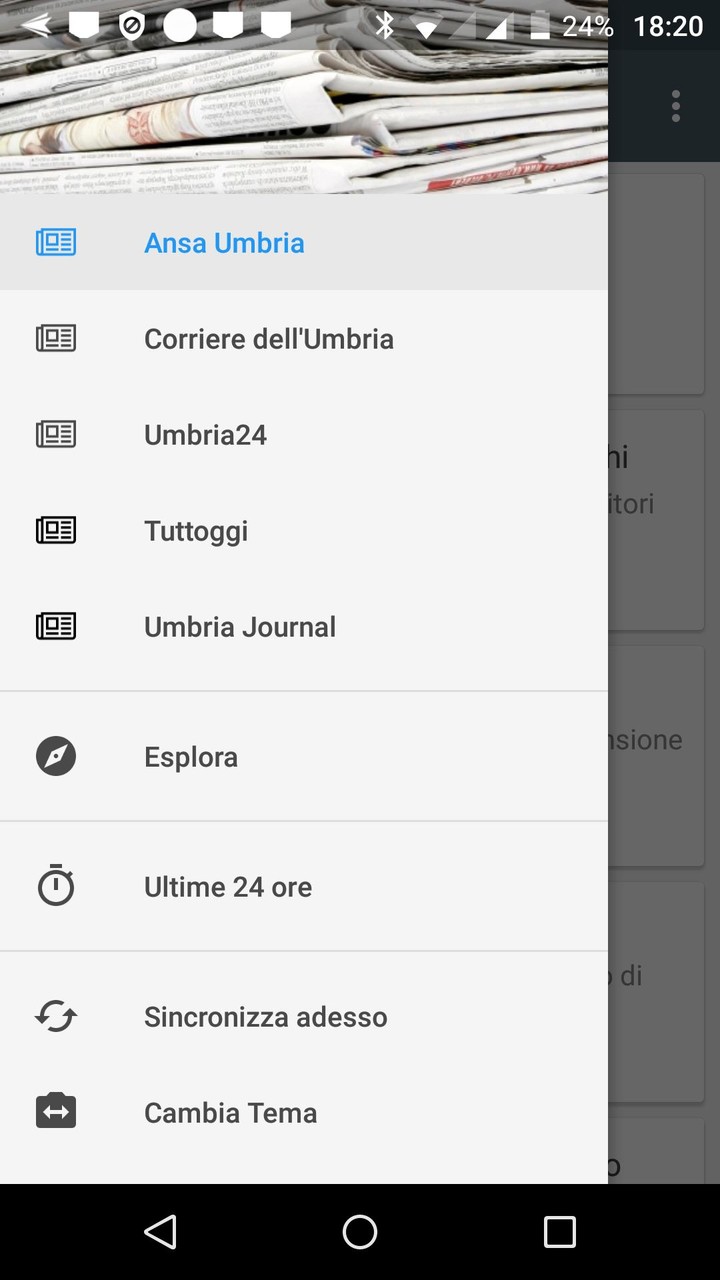Tap Sincronizza adesso to refresh feeds
This screenshot has height=1280, width=720.
(267, 1016)
